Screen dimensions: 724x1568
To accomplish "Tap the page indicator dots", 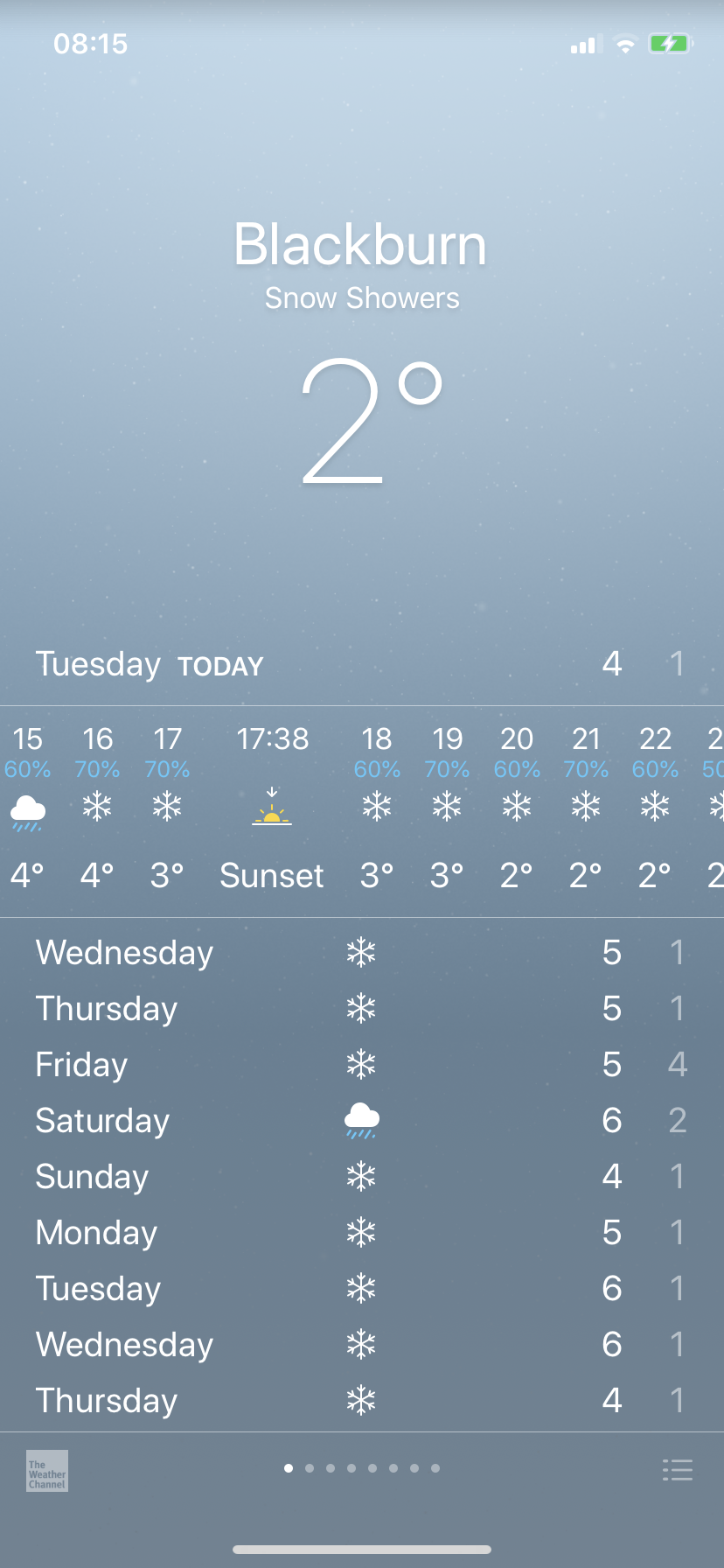I will pyautogui.click(x=362, y=1468).
